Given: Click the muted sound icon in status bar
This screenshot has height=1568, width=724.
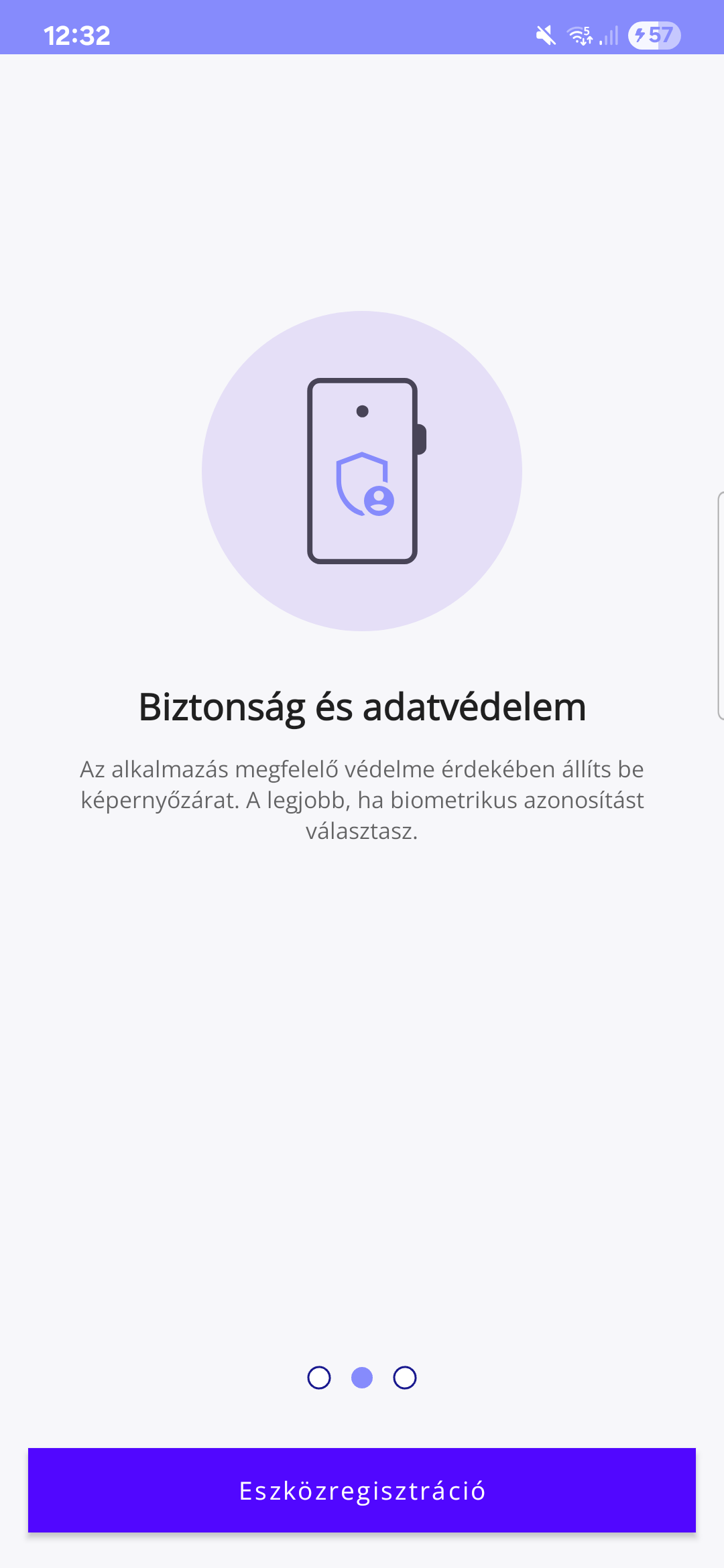Looking at the screenshot, I should pyautogui.click(x=544, y=36).
